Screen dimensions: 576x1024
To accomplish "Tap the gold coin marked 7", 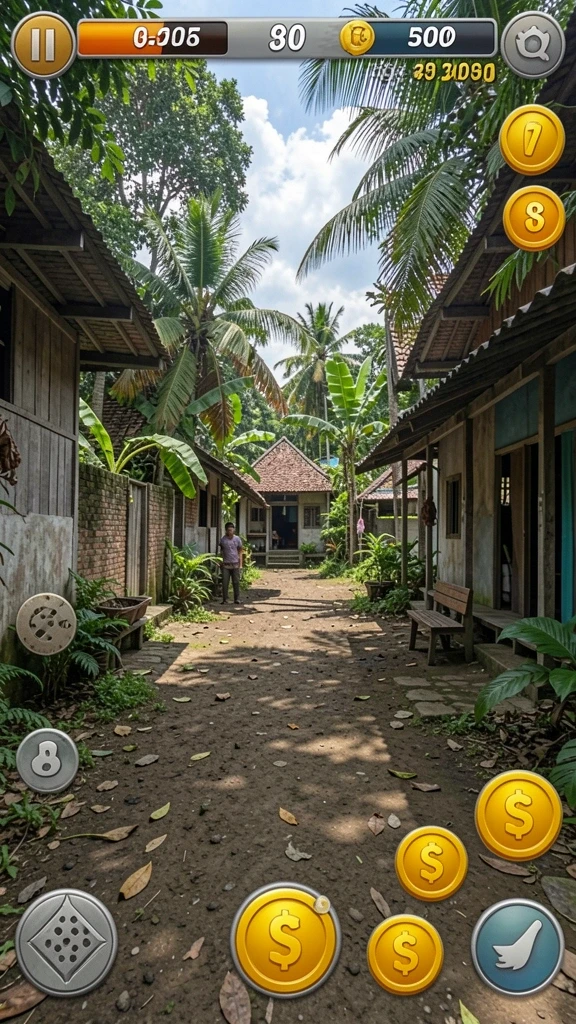I will tap(532, 140).
